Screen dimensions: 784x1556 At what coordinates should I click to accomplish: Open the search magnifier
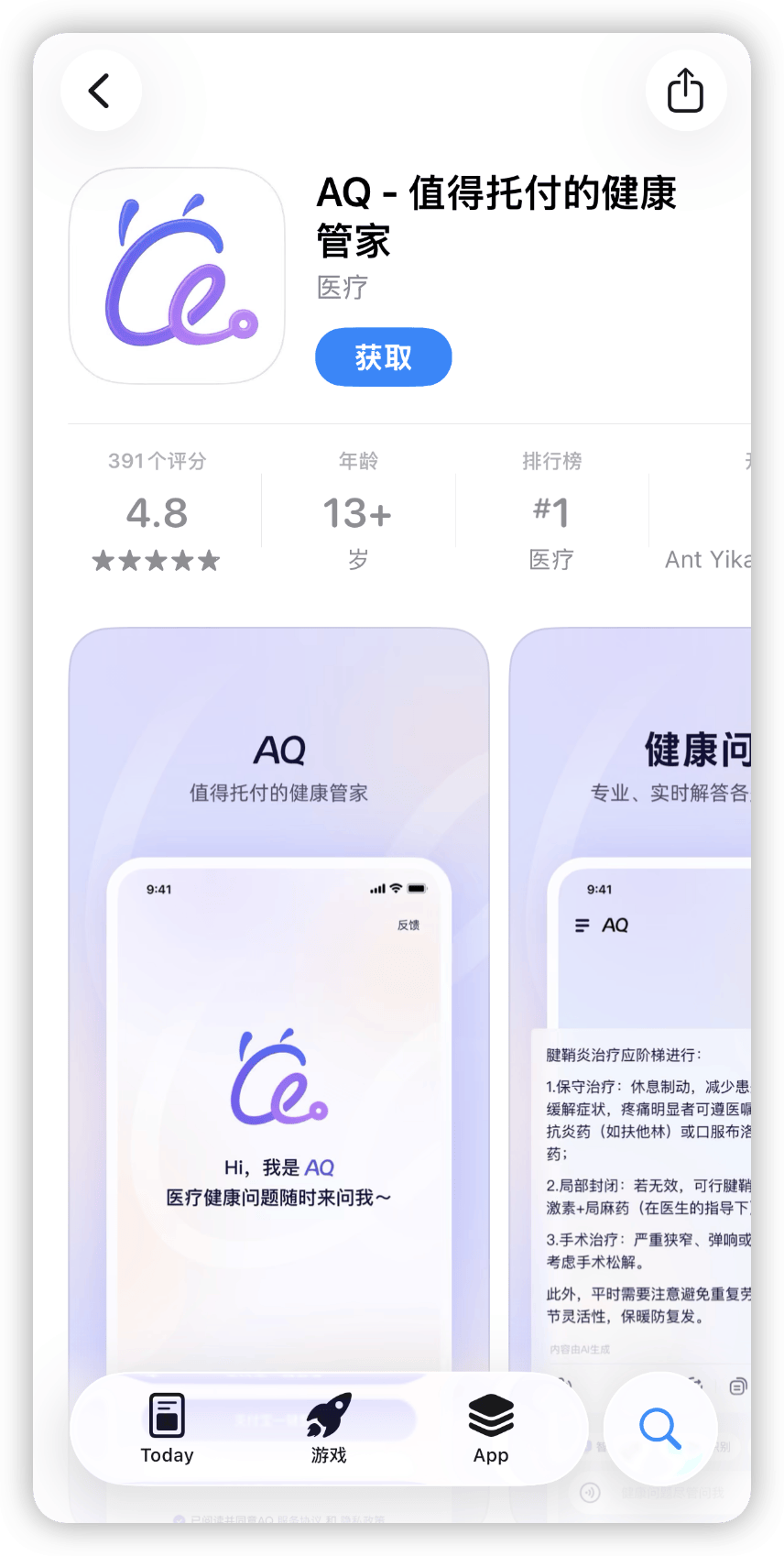[x=659, y=1429]
